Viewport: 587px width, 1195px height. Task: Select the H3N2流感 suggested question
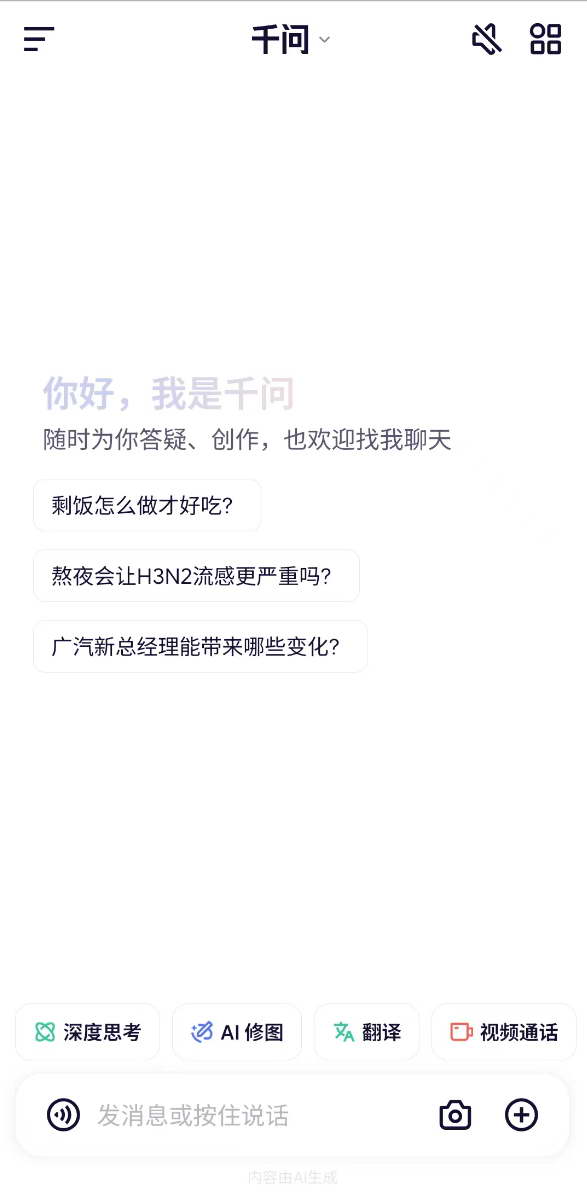(197, 575)
